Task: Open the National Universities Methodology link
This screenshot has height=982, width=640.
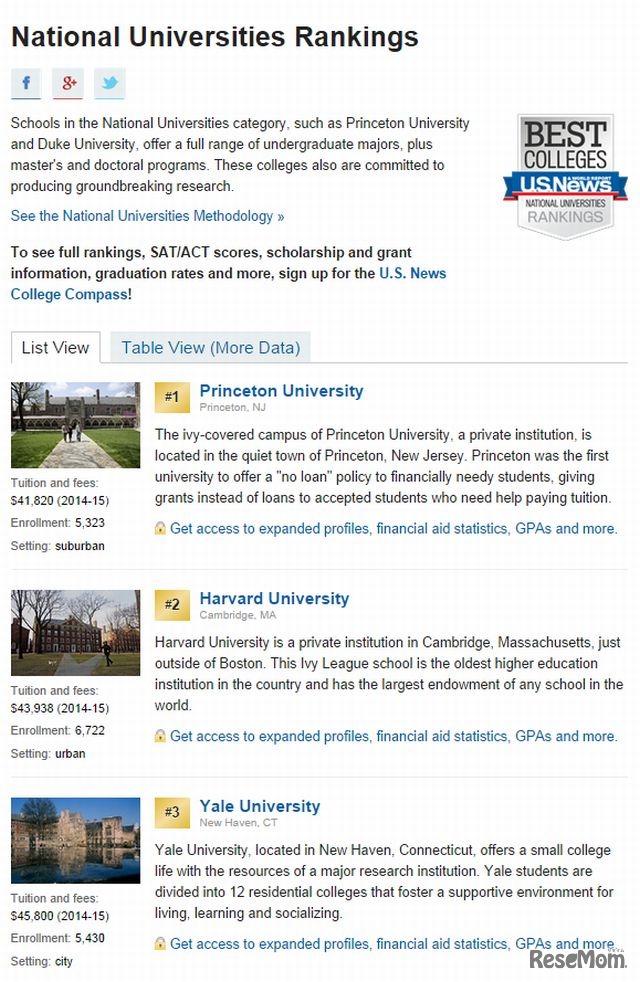Action: 147,216
